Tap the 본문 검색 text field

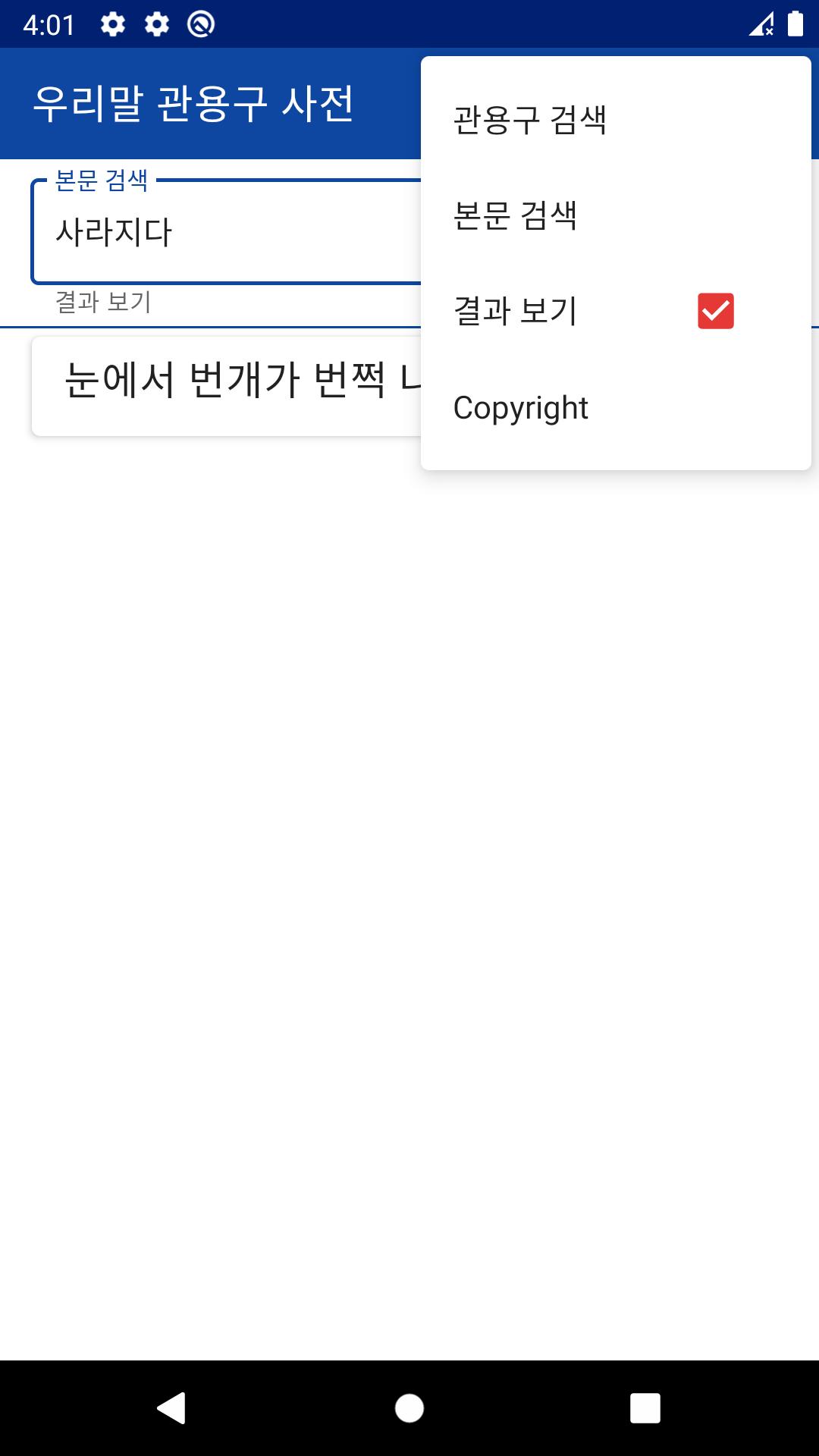(x=226, y=232)
